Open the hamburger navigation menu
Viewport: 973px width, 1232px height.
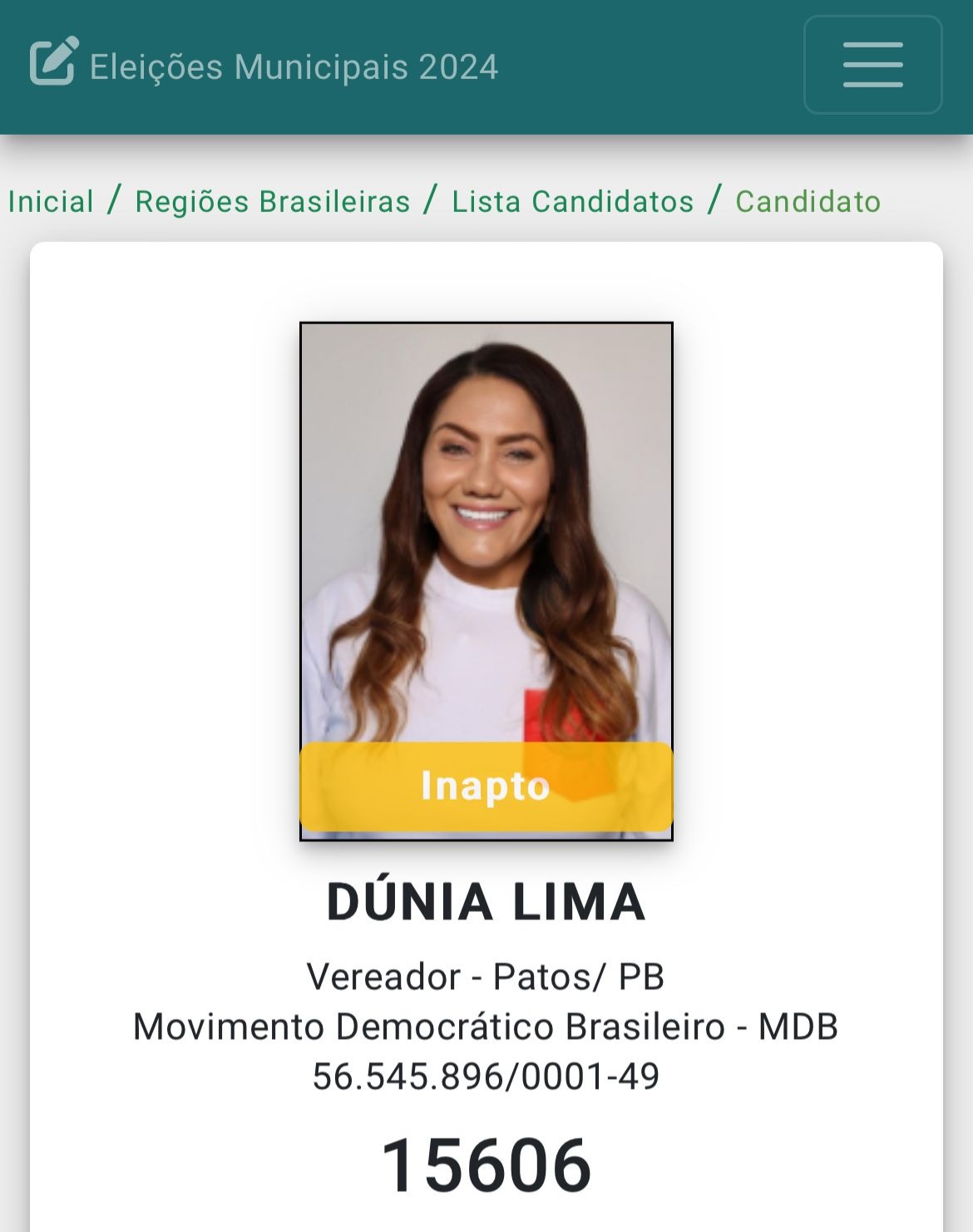tap(872, 65)
